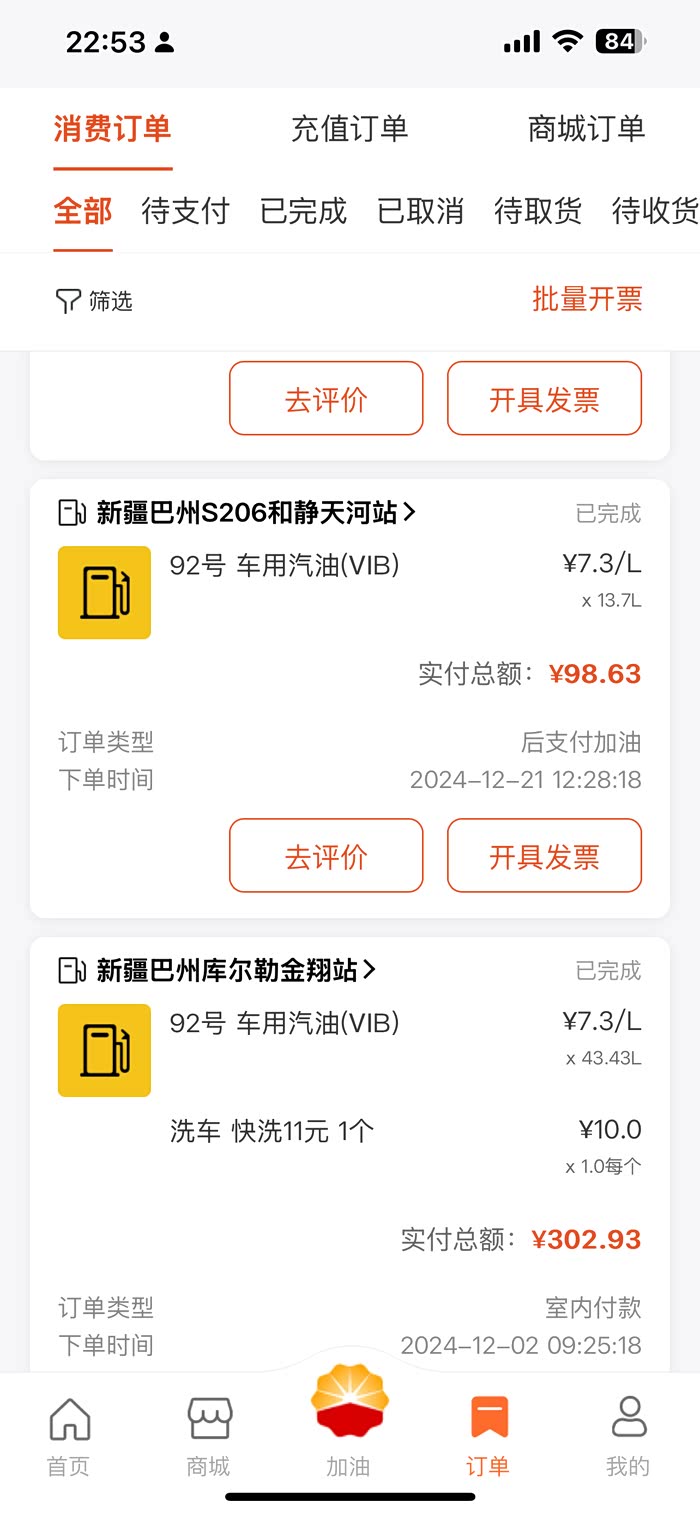This screenshot has width=700, height=1514.
Task: Filter orders by 待支付
Action: 185,211
